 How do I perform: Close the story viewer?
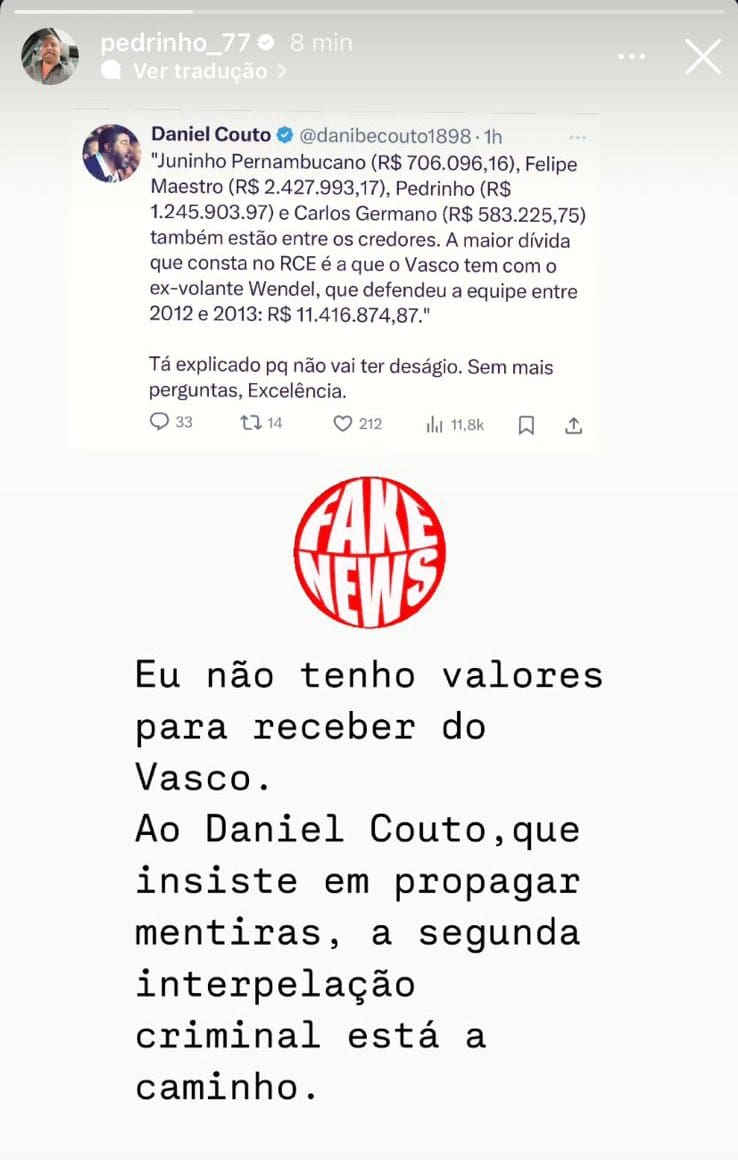(x=703, y=56)
